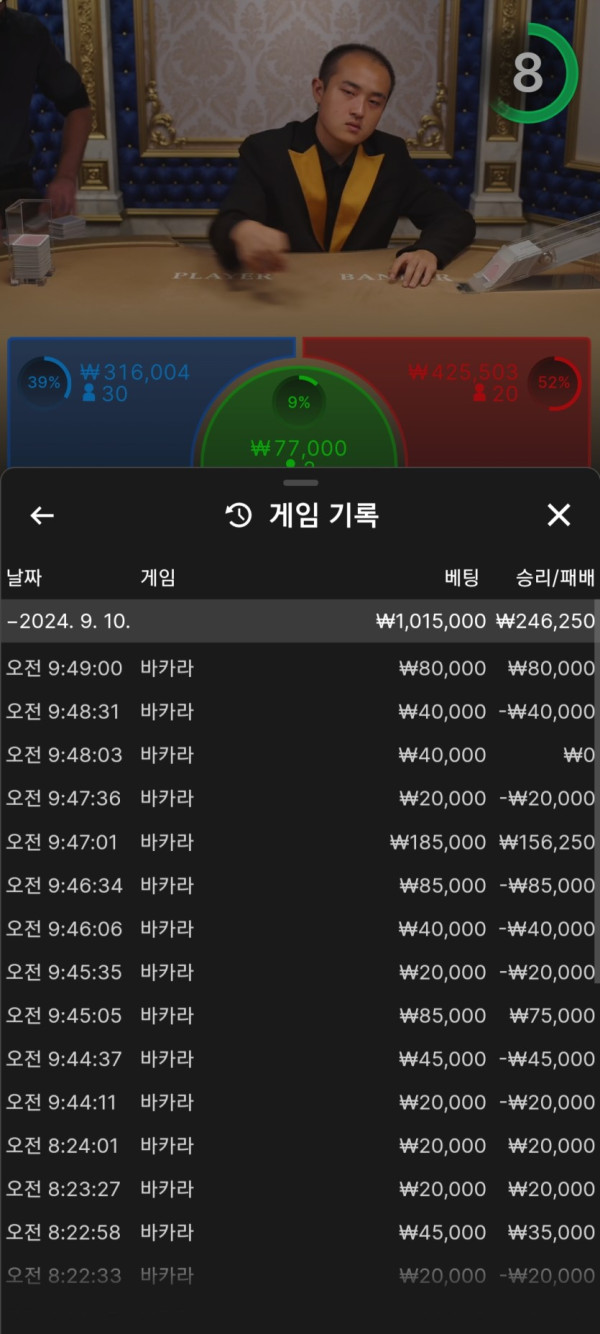
Task: Collapse the 2024. 9. 10. date group
Action: [300, 621]
